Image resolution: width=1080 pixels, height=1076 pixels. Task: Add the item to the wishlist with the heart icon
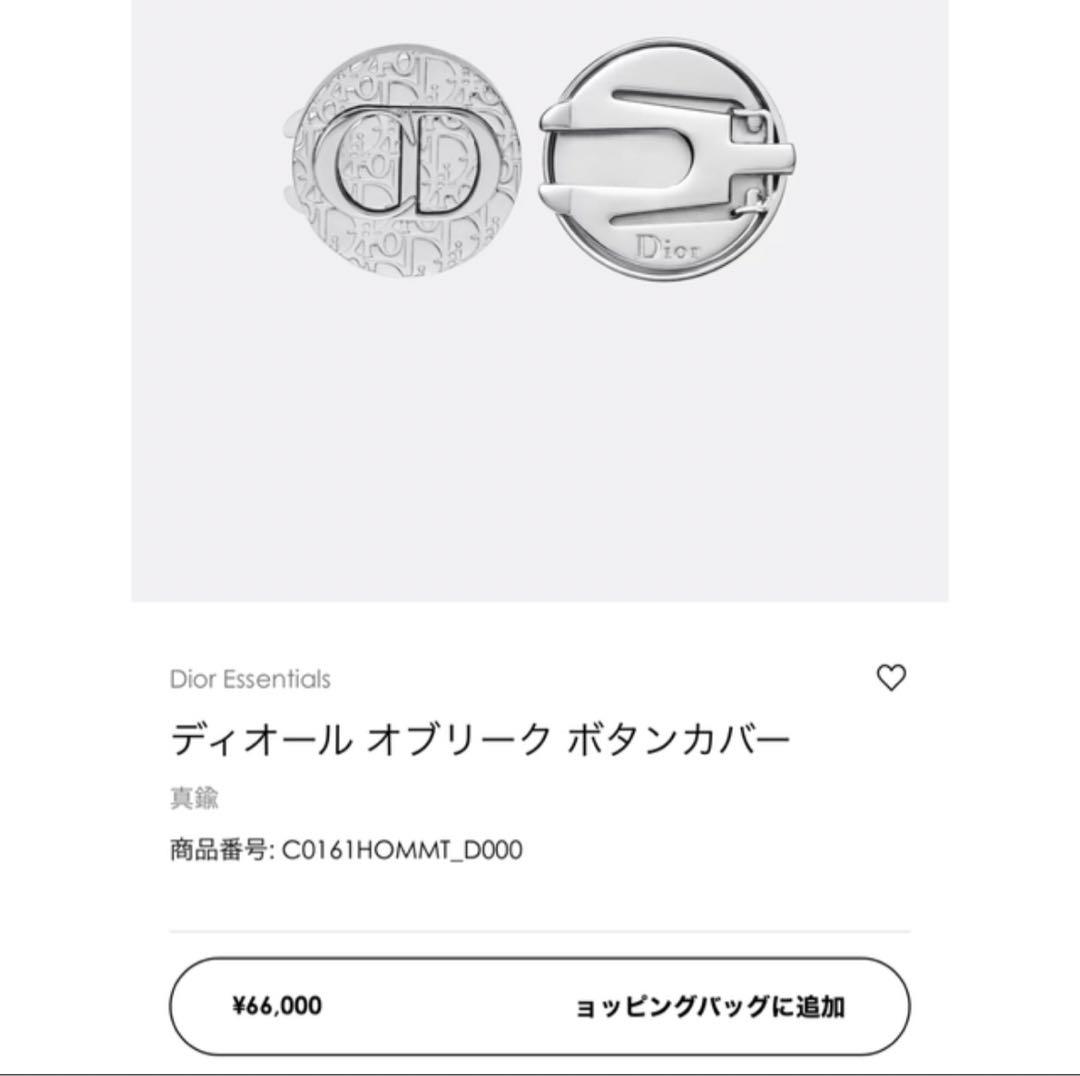[890, 678]
